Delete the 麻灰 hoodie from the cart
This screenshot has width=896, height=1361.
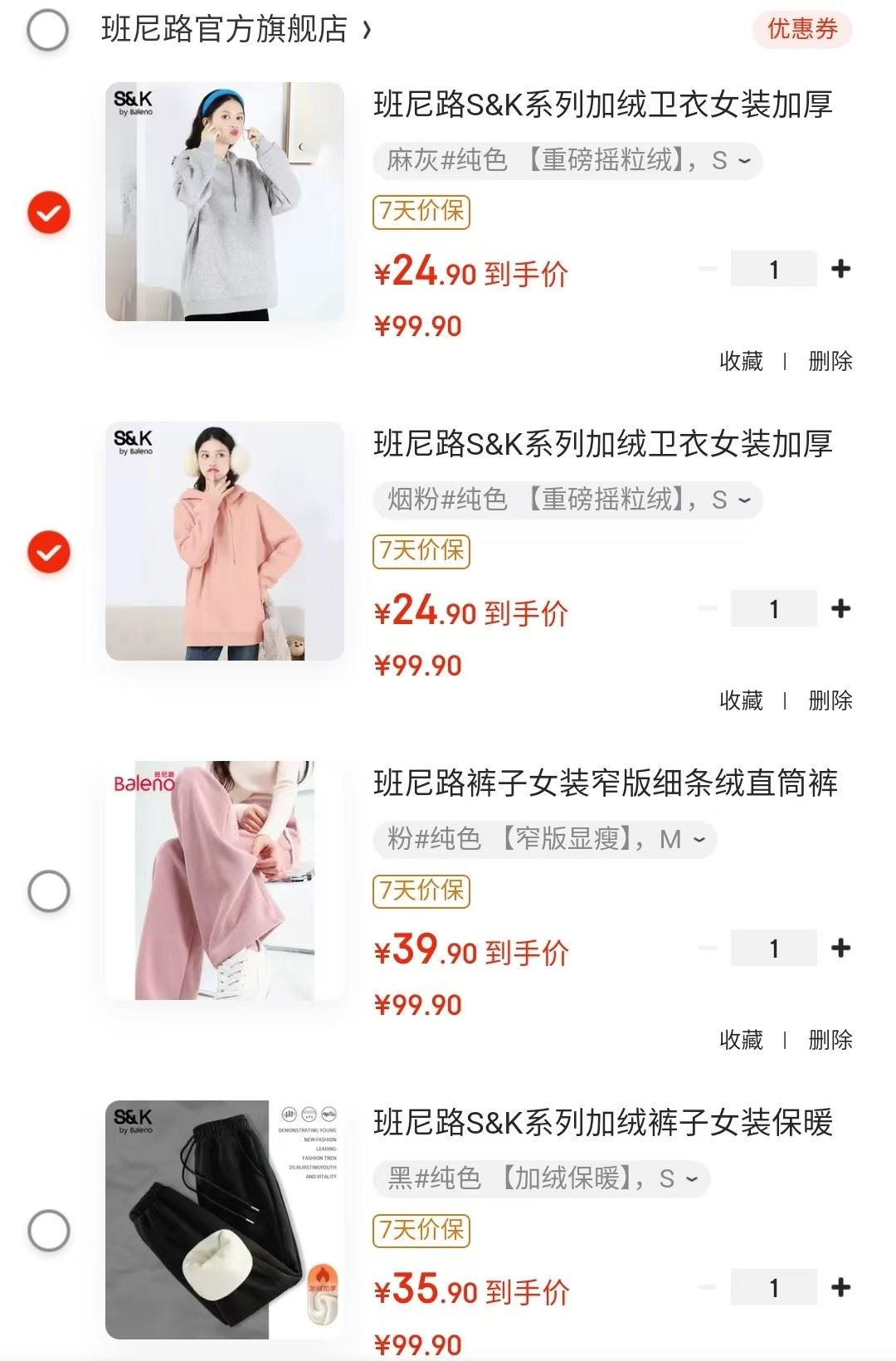click(x=830, y=361)
